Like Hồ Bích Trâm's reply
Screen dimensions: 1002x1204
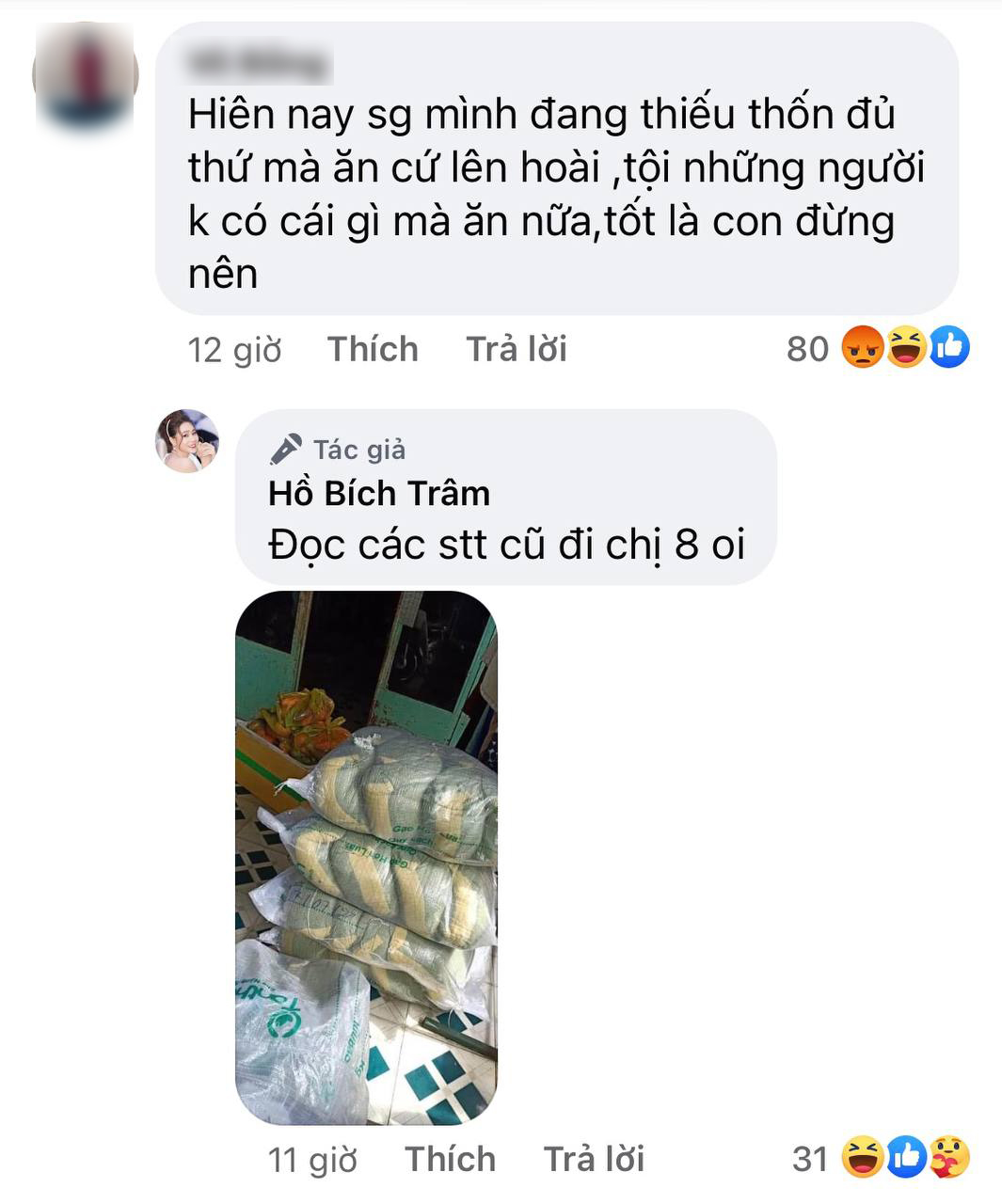point(450,1159)
